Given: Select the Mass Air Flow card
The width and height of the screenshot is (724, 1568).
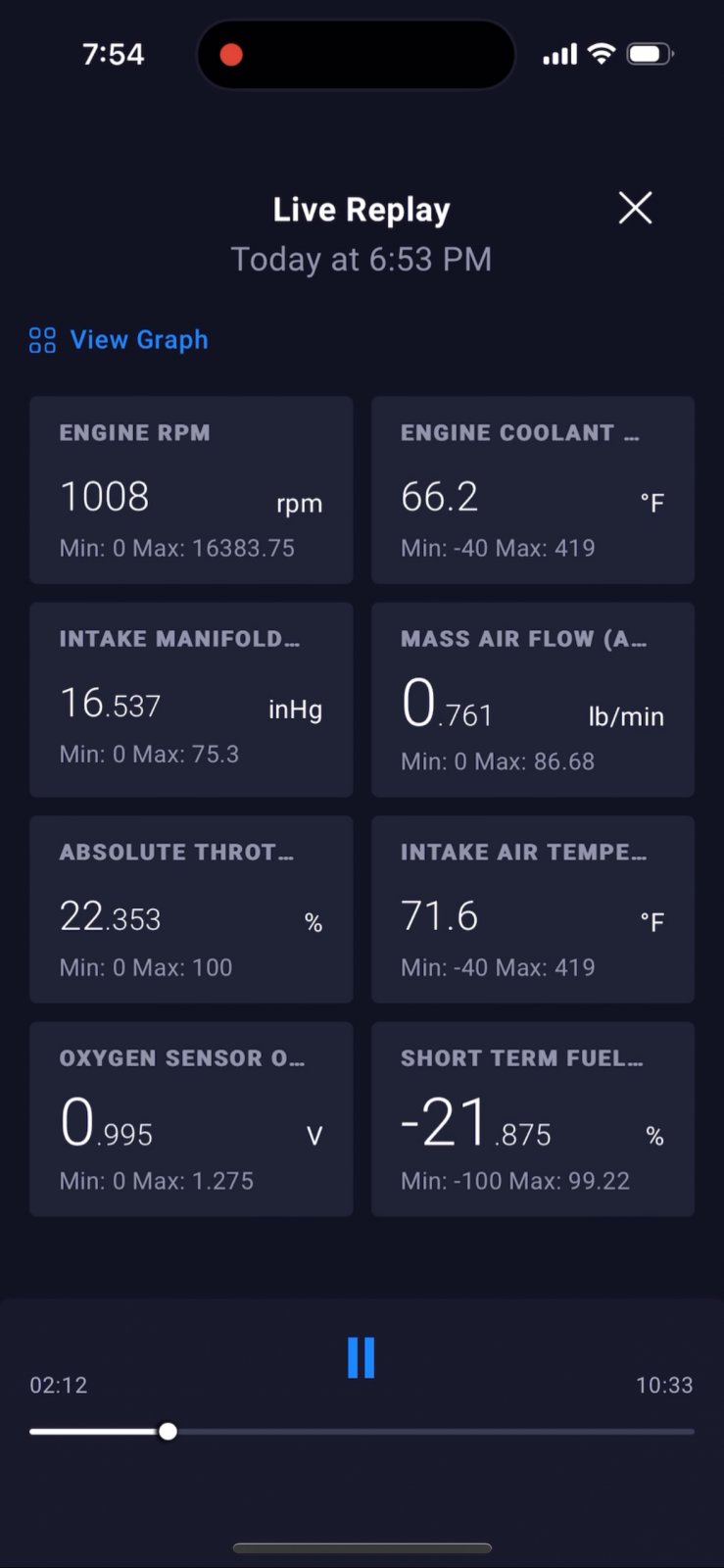Looking at the screenshot, I should tap(533, 700).
